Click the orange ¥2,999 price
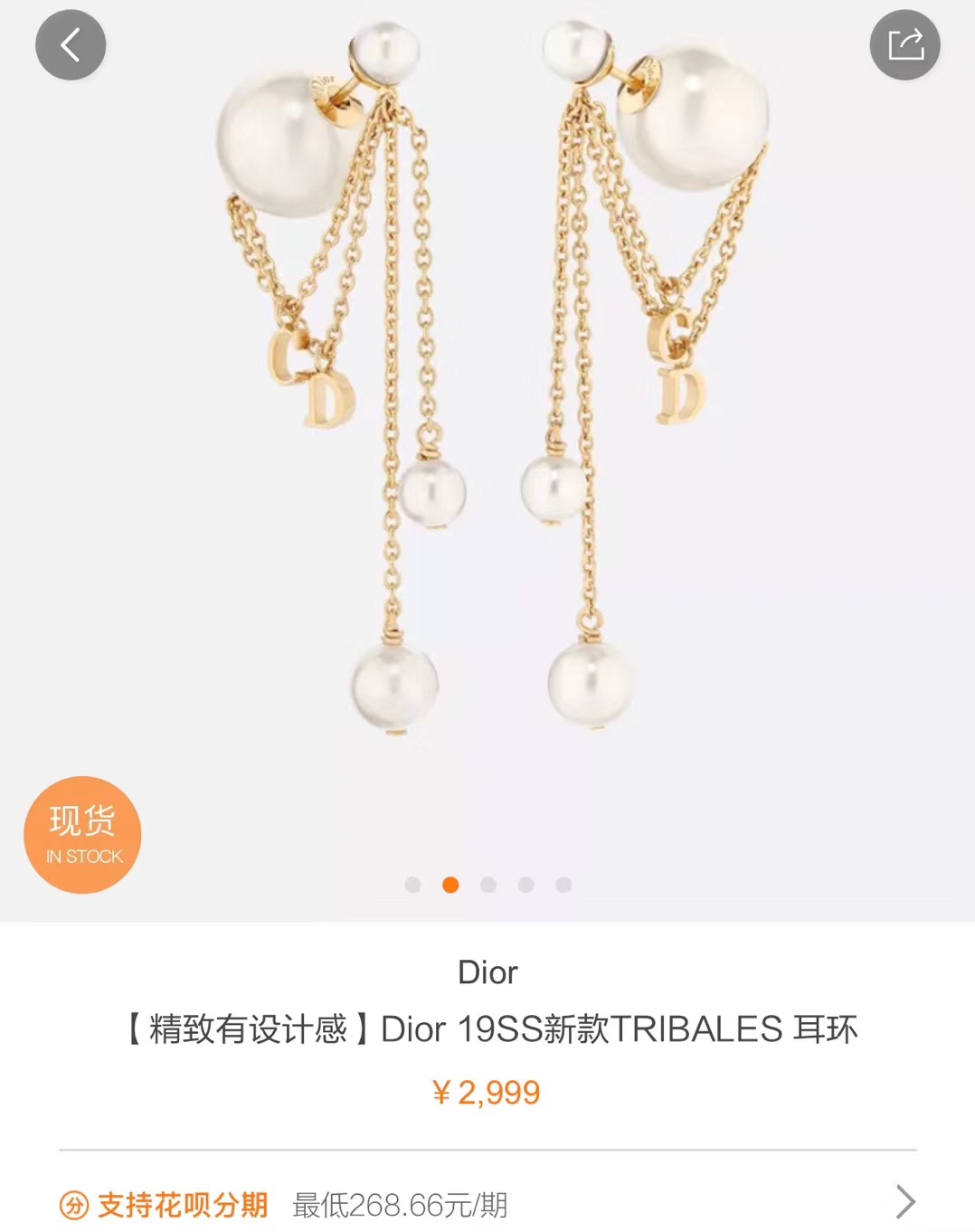Image resolution: width=975 pixels, height=1232 pixels. [x=487, y=1092]
